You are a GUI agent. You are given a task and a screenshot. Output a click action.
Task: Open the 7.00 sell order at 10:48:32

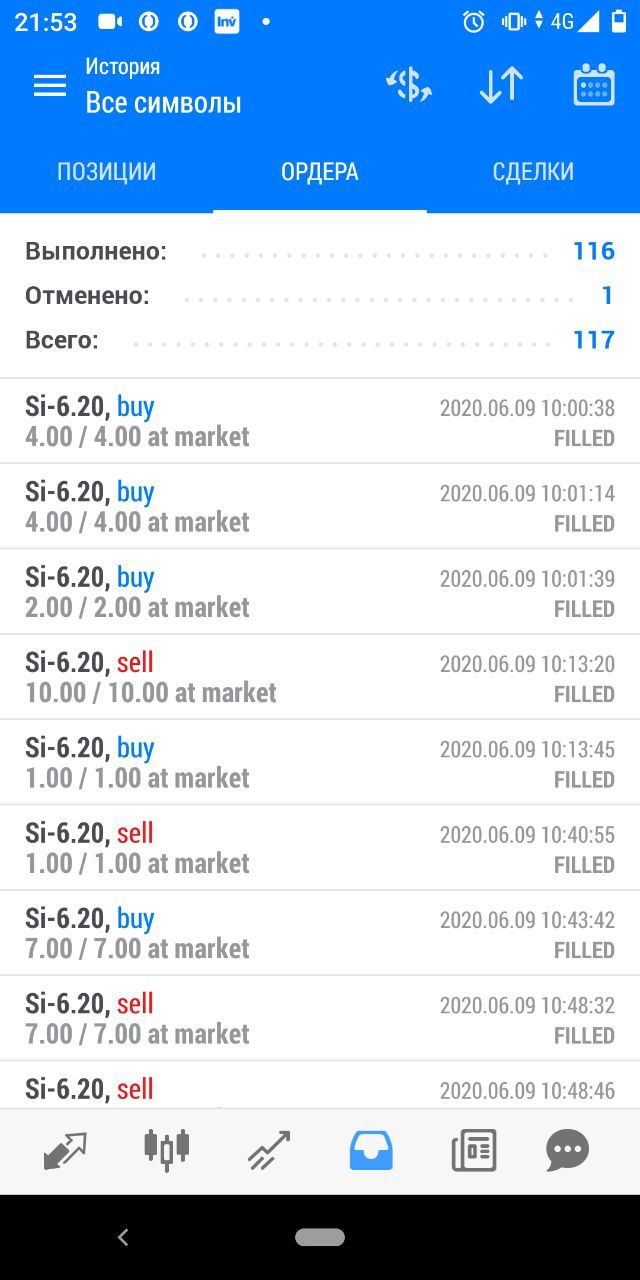[320, 1018]
